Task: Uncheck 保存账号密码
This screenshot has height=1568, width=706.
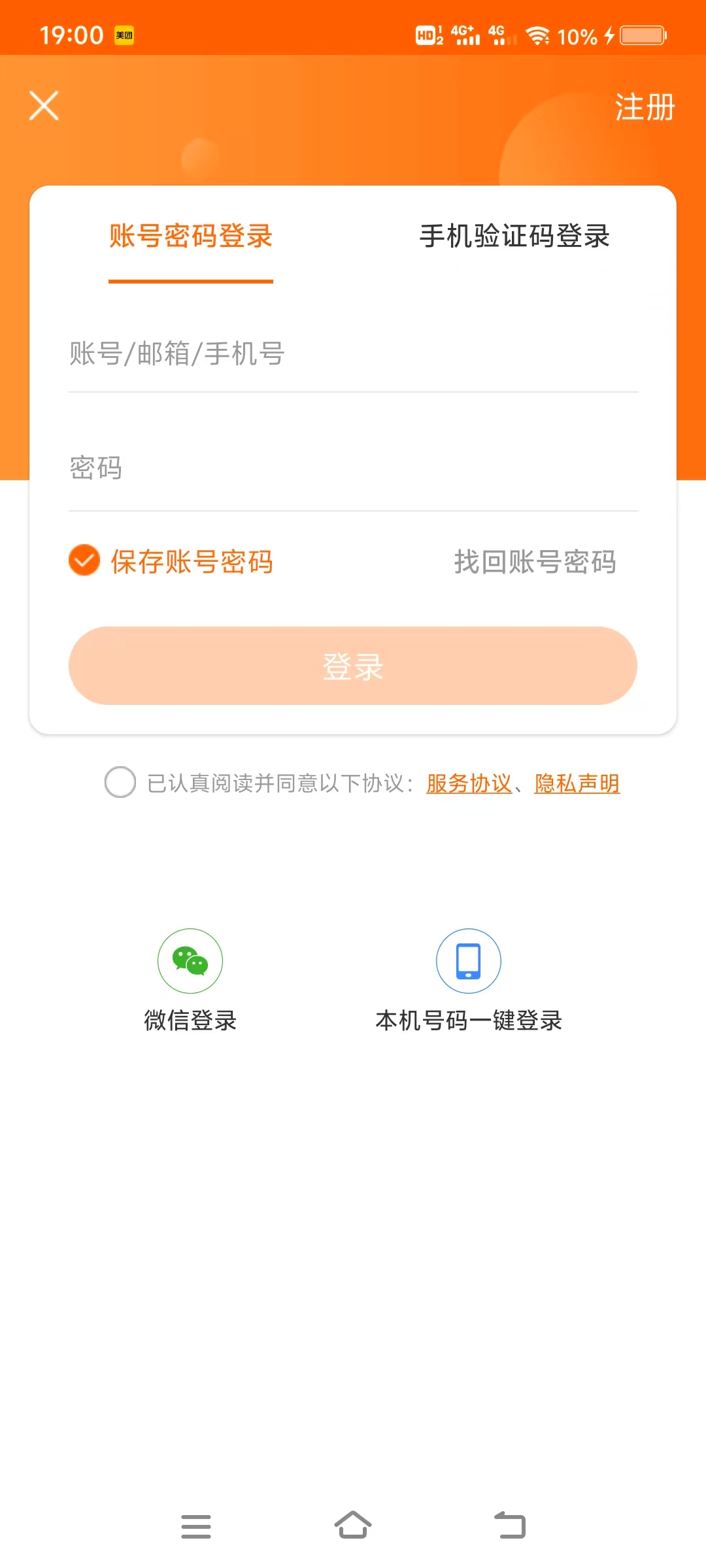Action: 84,561
